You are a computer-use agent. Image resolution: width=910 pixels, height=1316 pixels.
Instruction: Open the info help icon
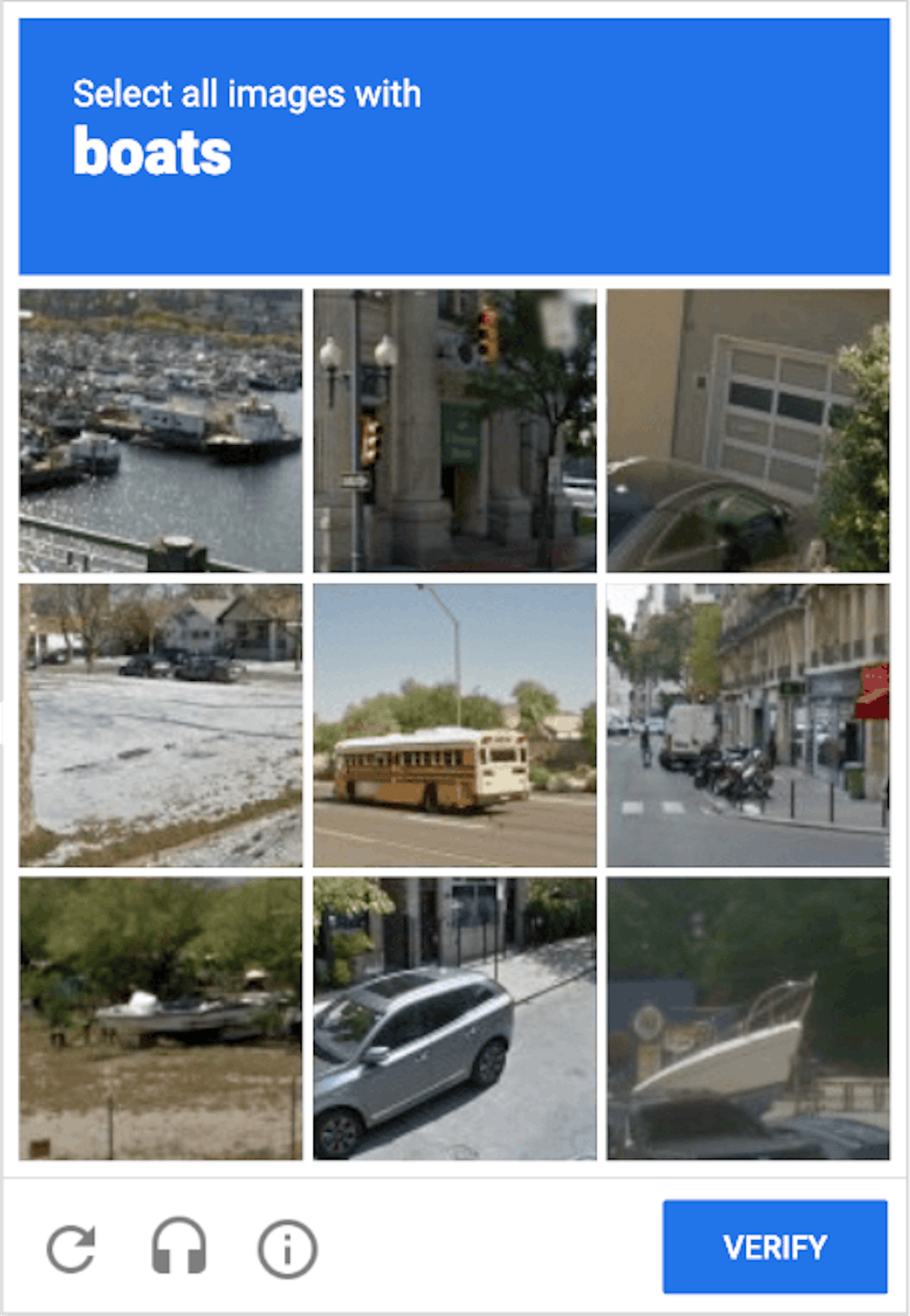pyautogui.click(x=287, y=1249)
